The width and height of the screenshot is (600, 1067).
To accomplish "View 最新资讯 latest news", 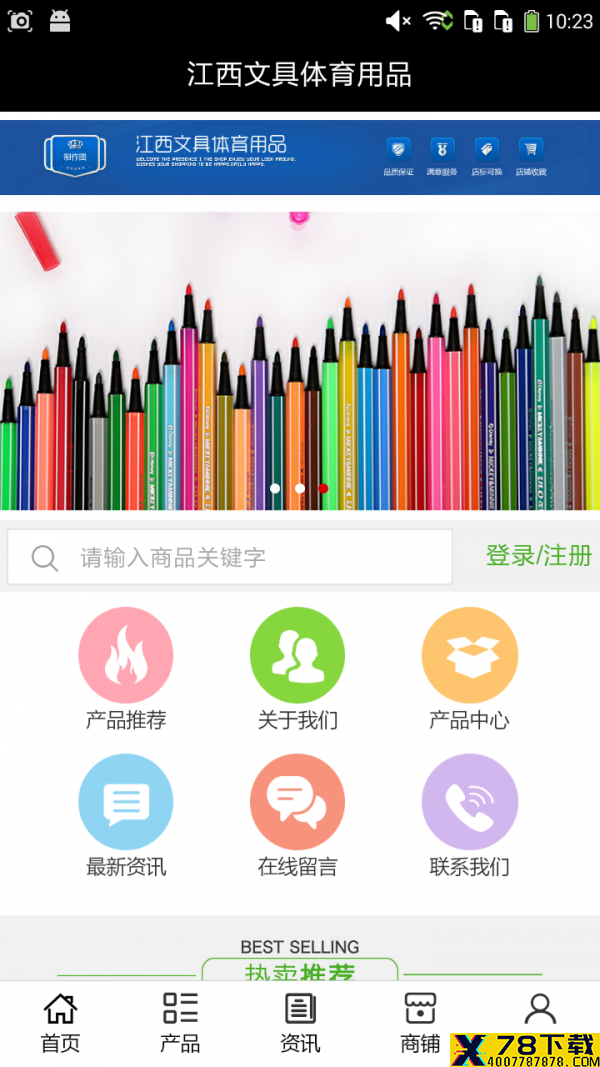I will point(126,816).
